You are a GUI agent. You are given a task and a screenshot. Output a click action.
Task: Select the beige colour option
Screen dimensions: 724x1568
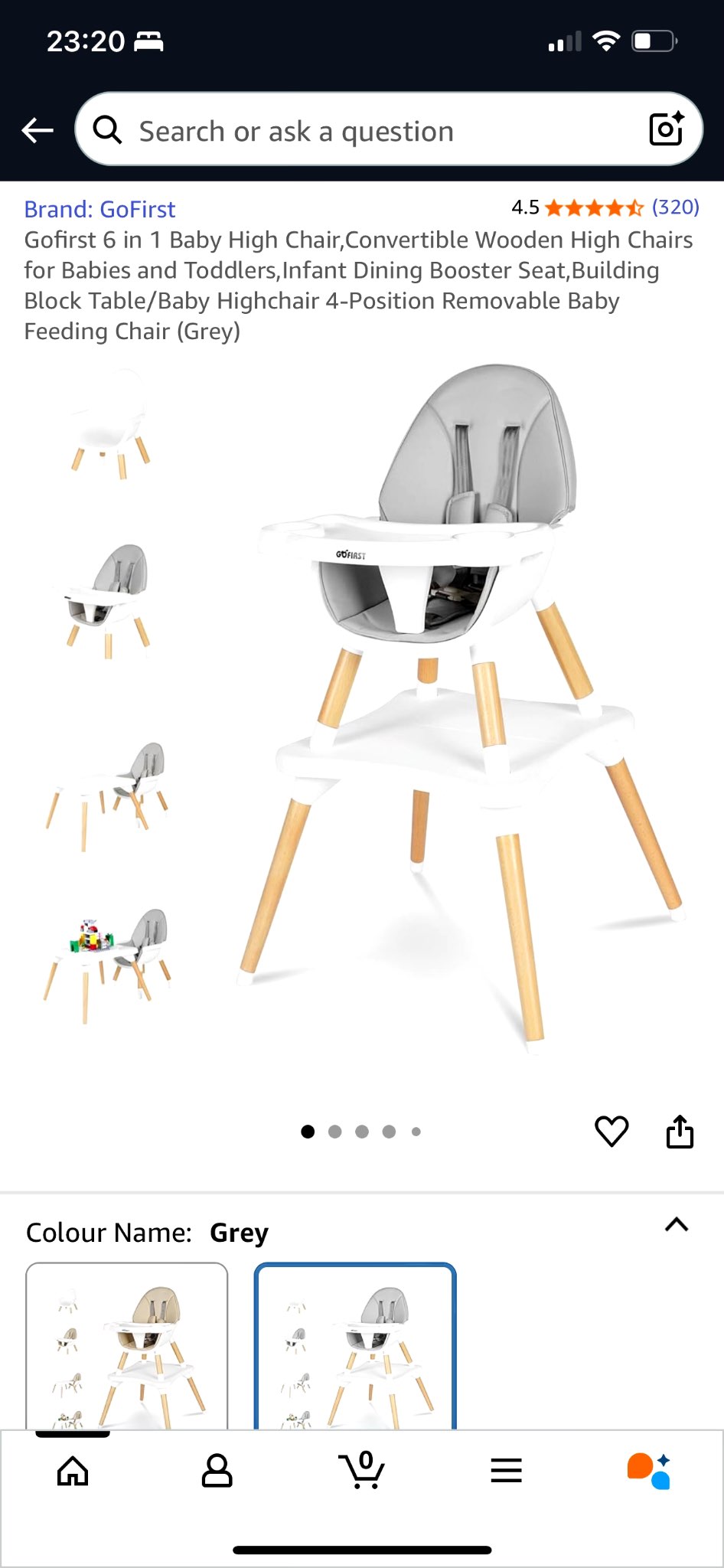pyautogui.click(x=127, y=1346)
